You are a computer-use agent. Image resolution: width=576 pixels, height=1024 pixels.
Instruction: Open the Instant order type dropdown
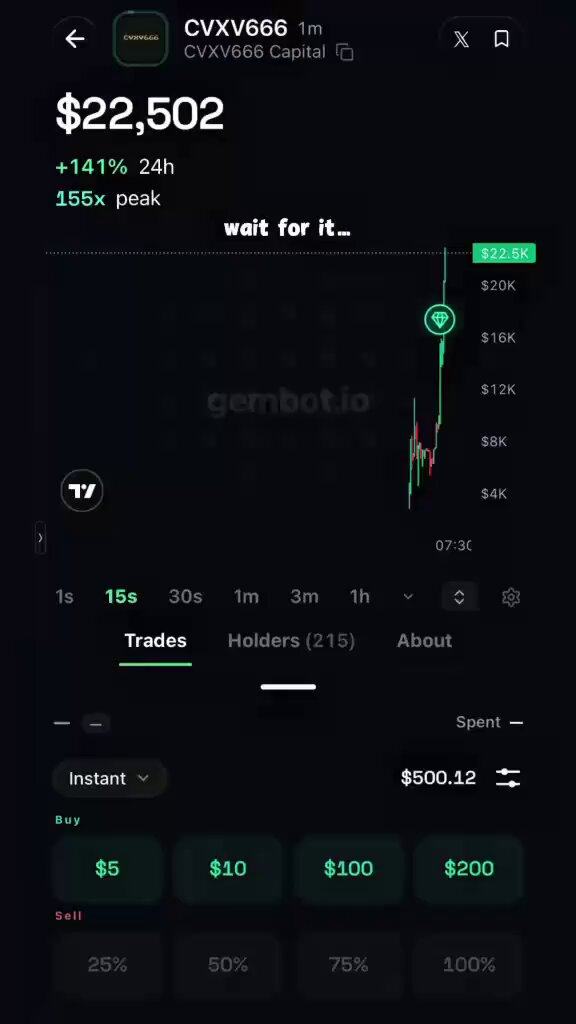tap(109, 778)
